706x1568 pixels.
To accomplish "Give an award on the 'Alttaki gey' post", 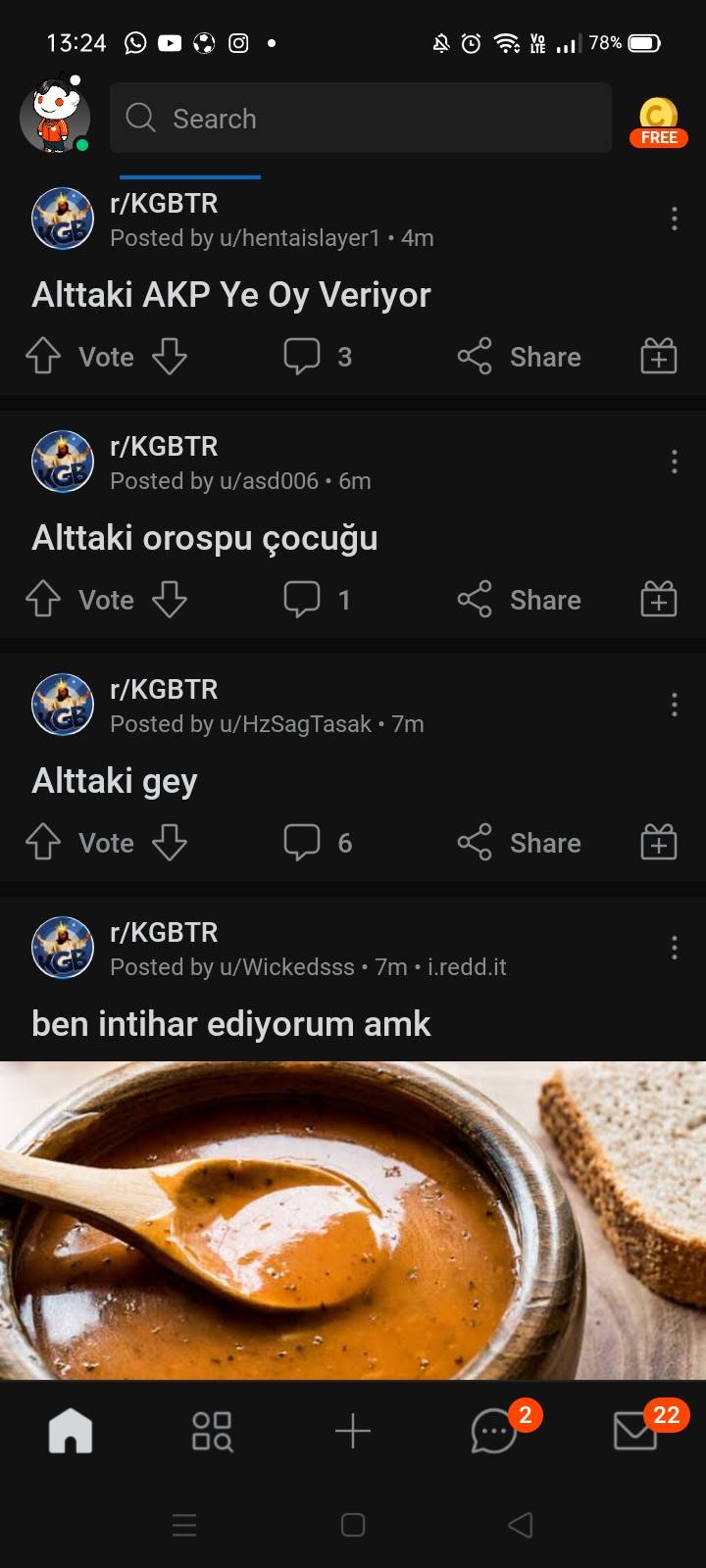I will click(x=657, y=841).
